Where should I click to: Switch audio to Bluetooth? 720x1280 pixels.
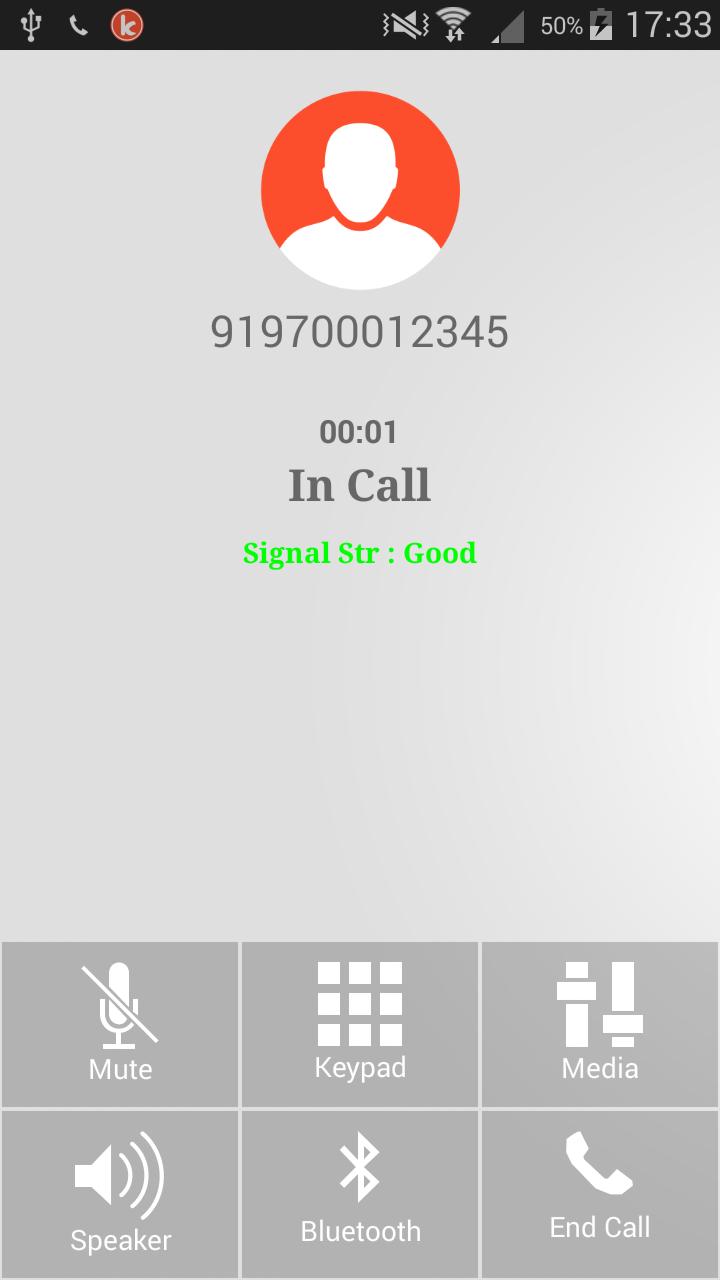coord(360,1193)
